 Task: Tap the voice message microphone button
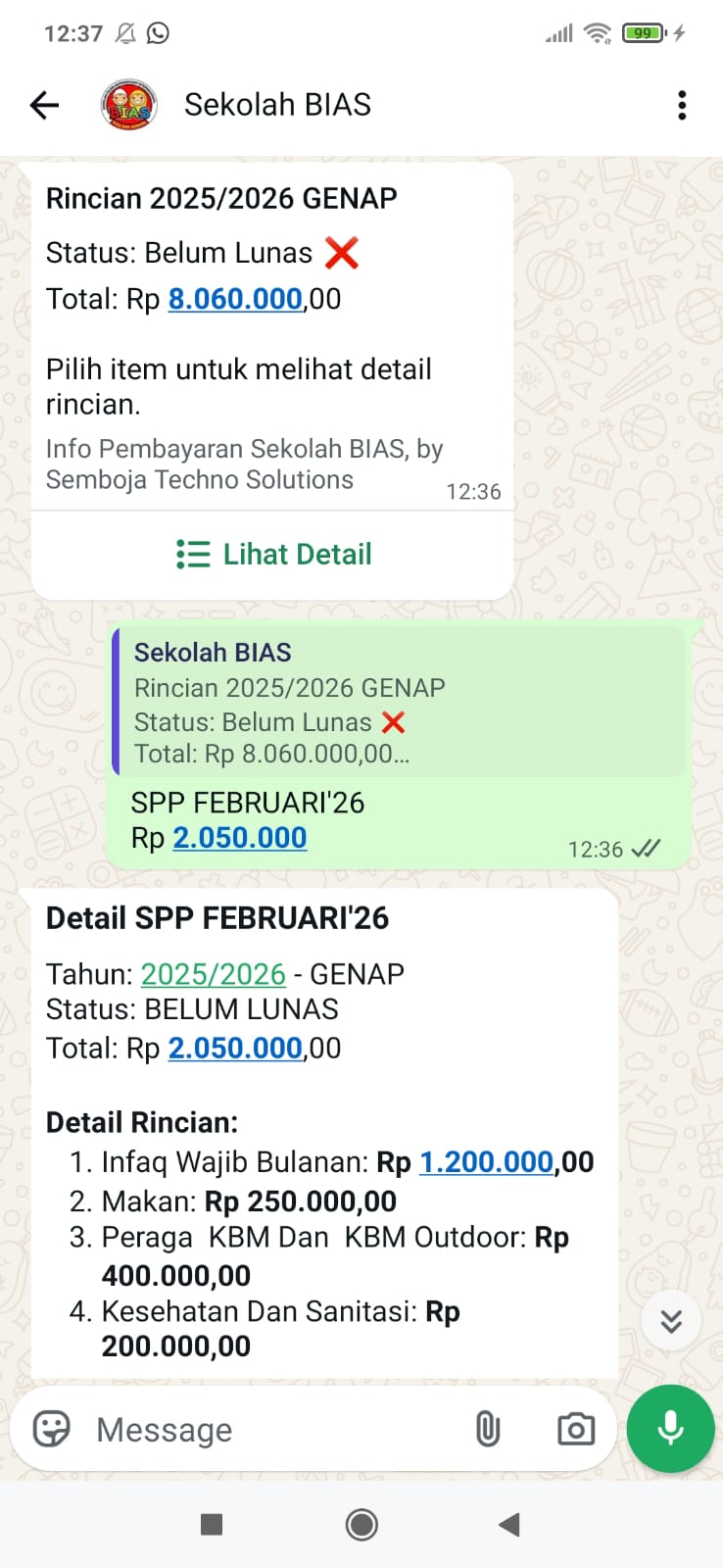click(x=671, y=1429)
